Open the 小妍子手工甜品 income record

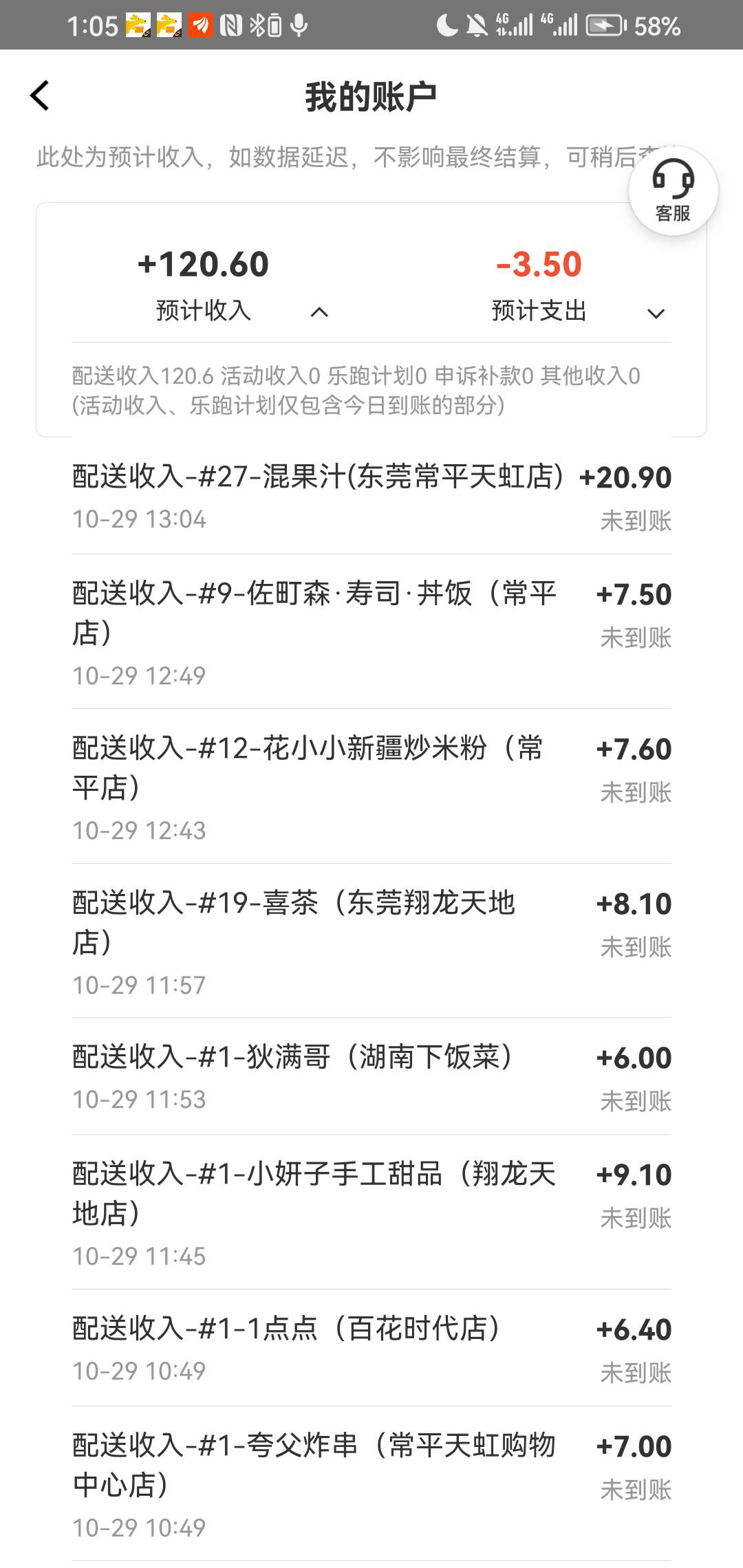click(371, 1212)
